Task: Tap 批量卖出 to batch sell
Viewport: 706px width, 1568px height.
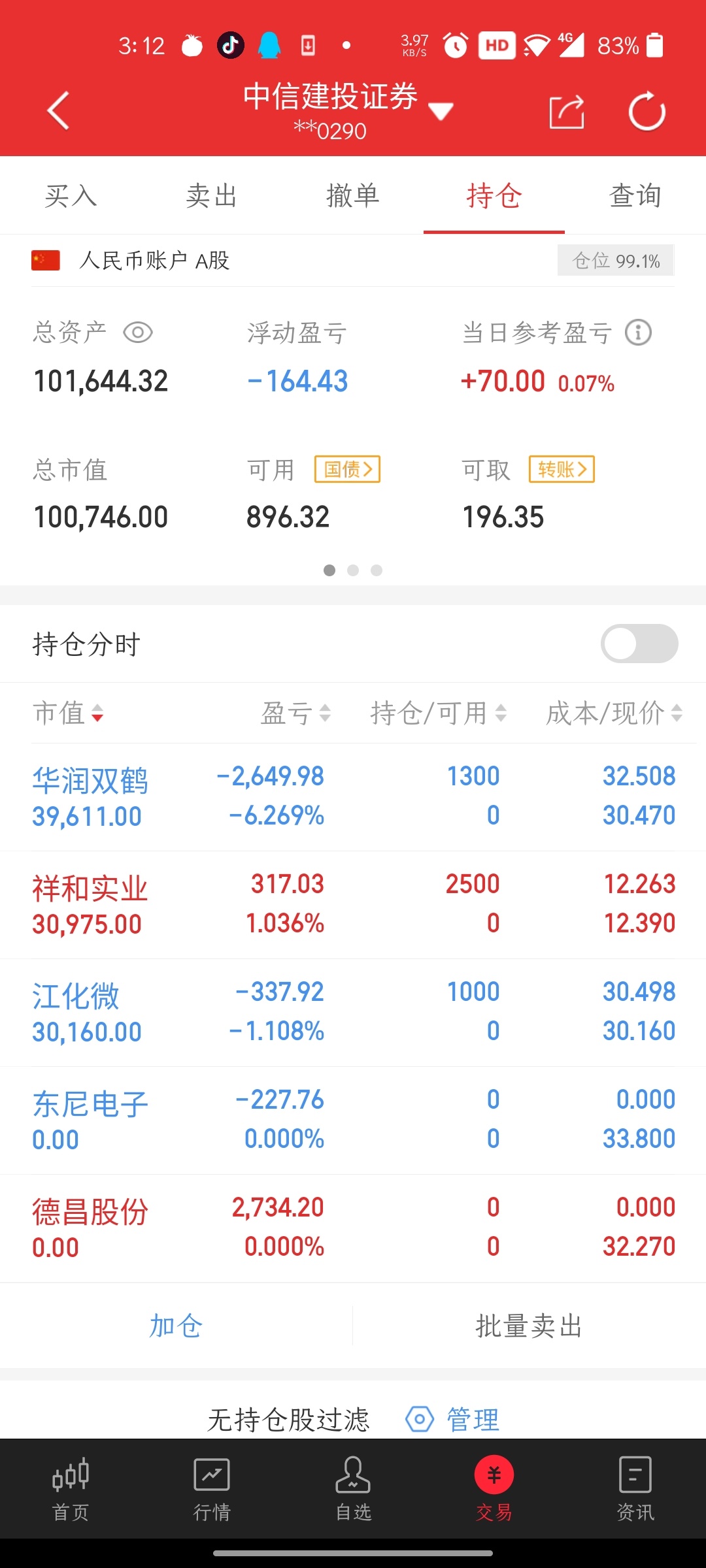Action: coord(529,1326)
